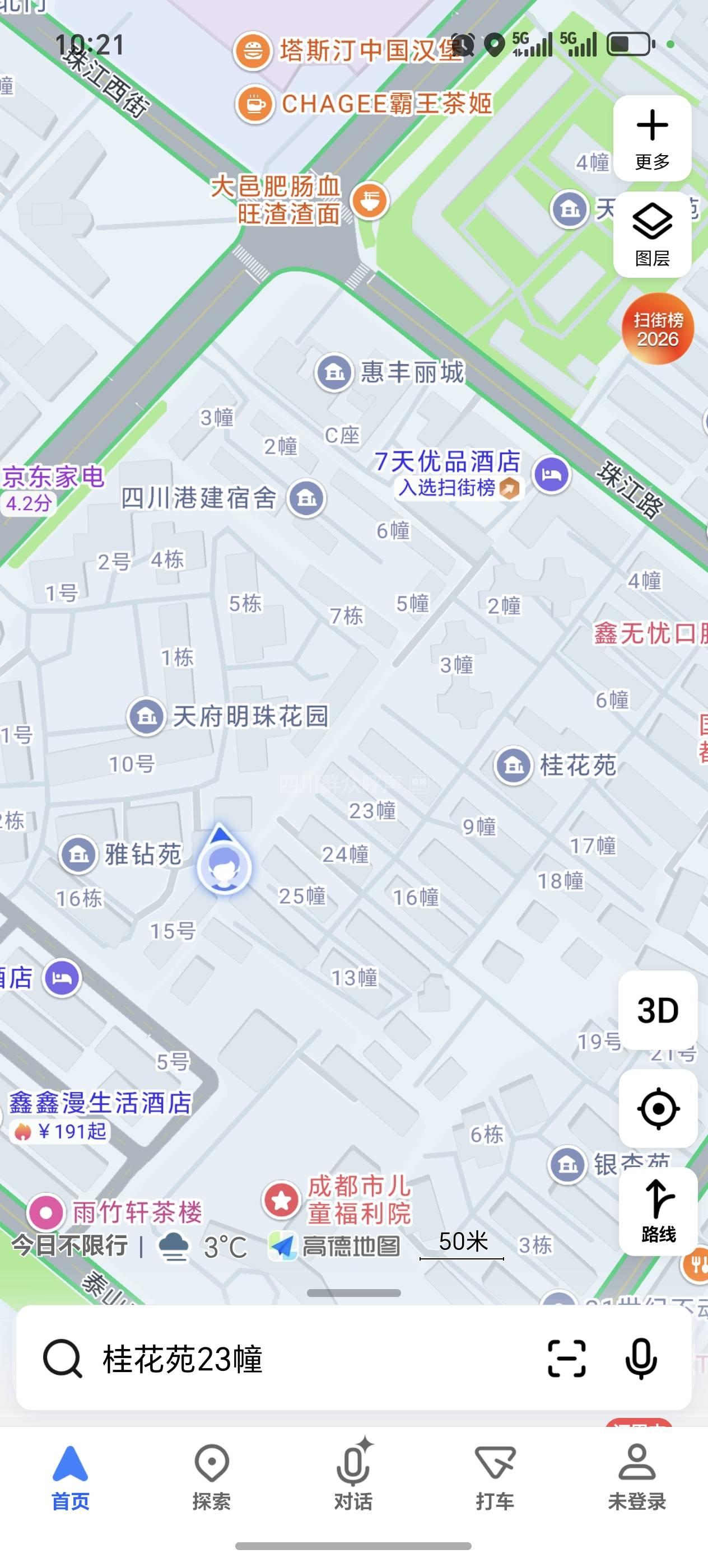This screenshot has width=708, height=1568.
Task: Select the CHAGEE霸王茶姬 marker
Action: click(x=255, y=104)
